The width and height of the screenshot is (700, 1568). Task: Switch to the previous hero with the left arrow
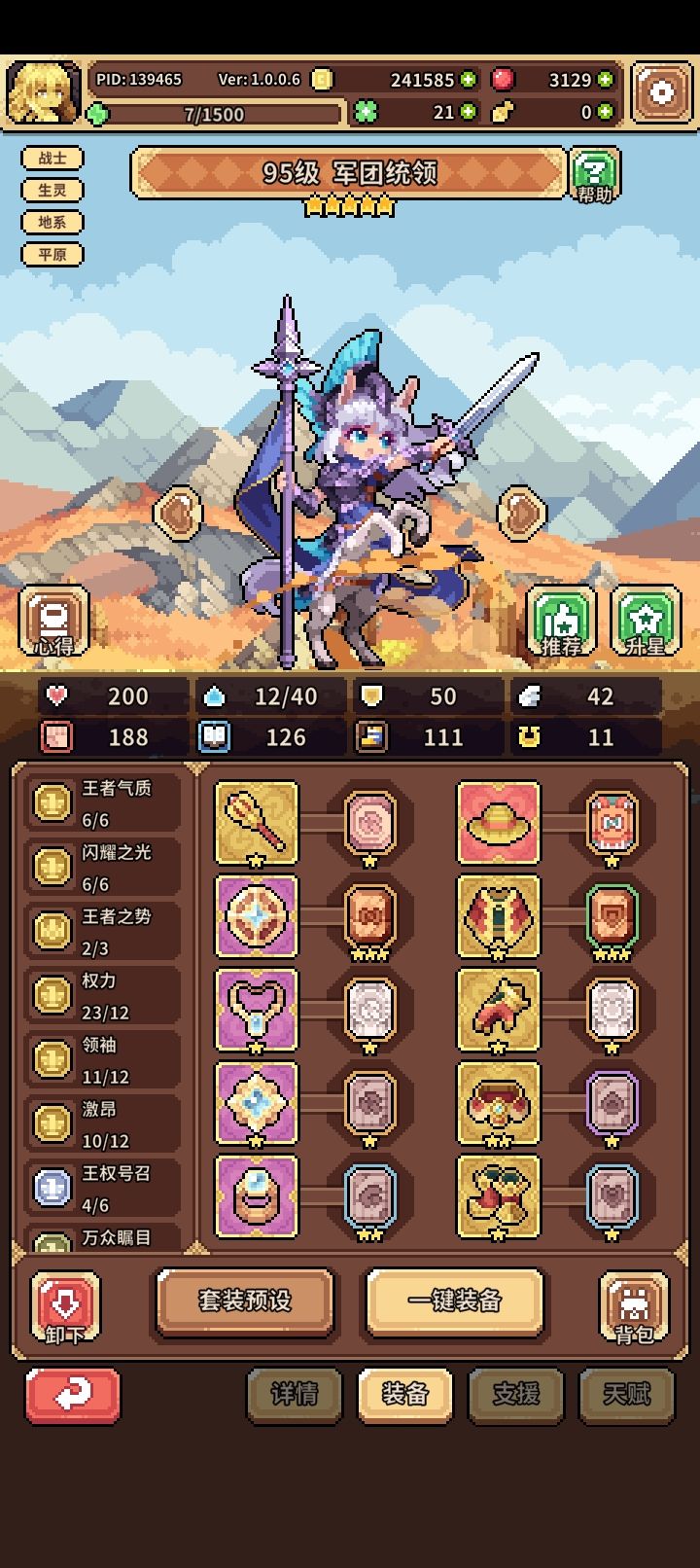(179, 514)
